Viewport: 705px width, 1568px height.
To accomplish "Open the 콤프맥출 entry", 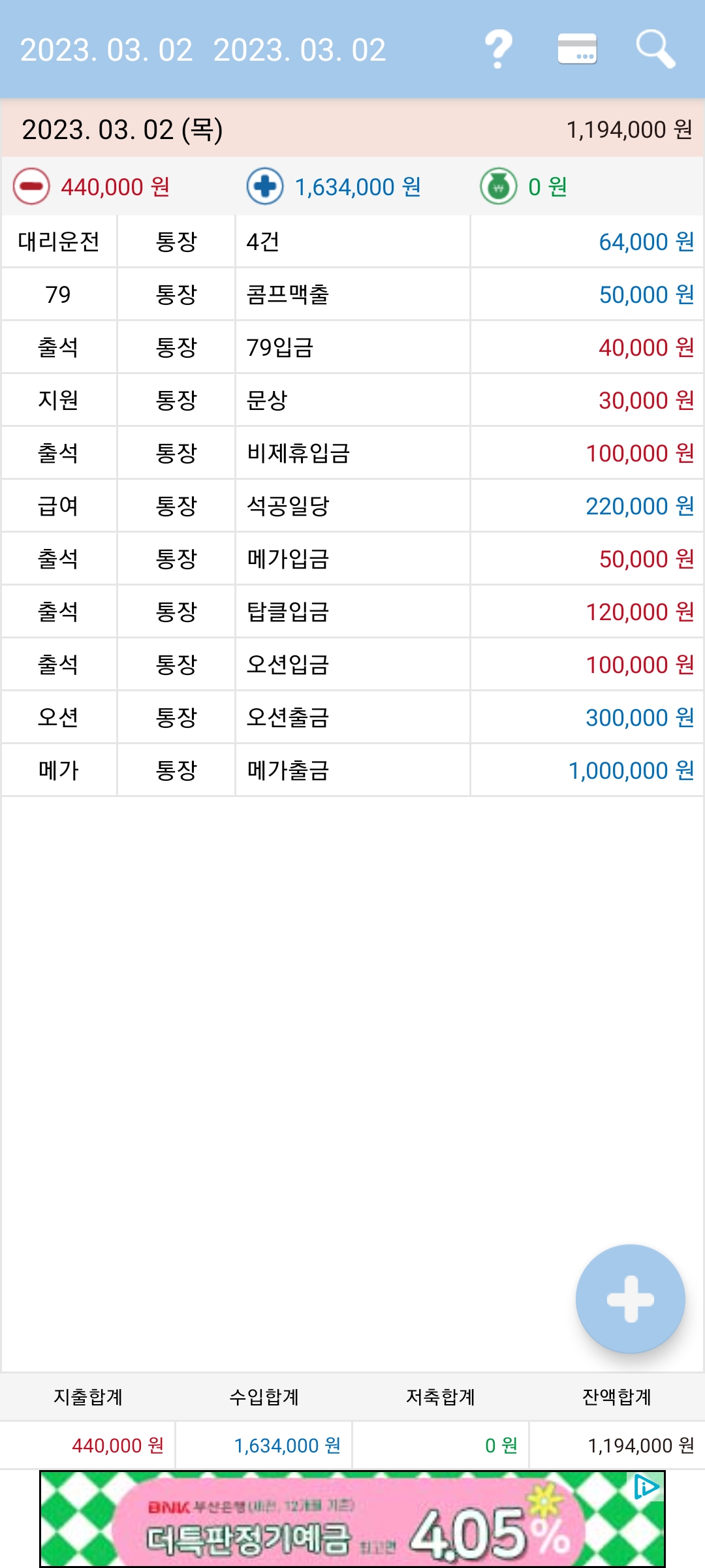I will [x=352, y=294].
